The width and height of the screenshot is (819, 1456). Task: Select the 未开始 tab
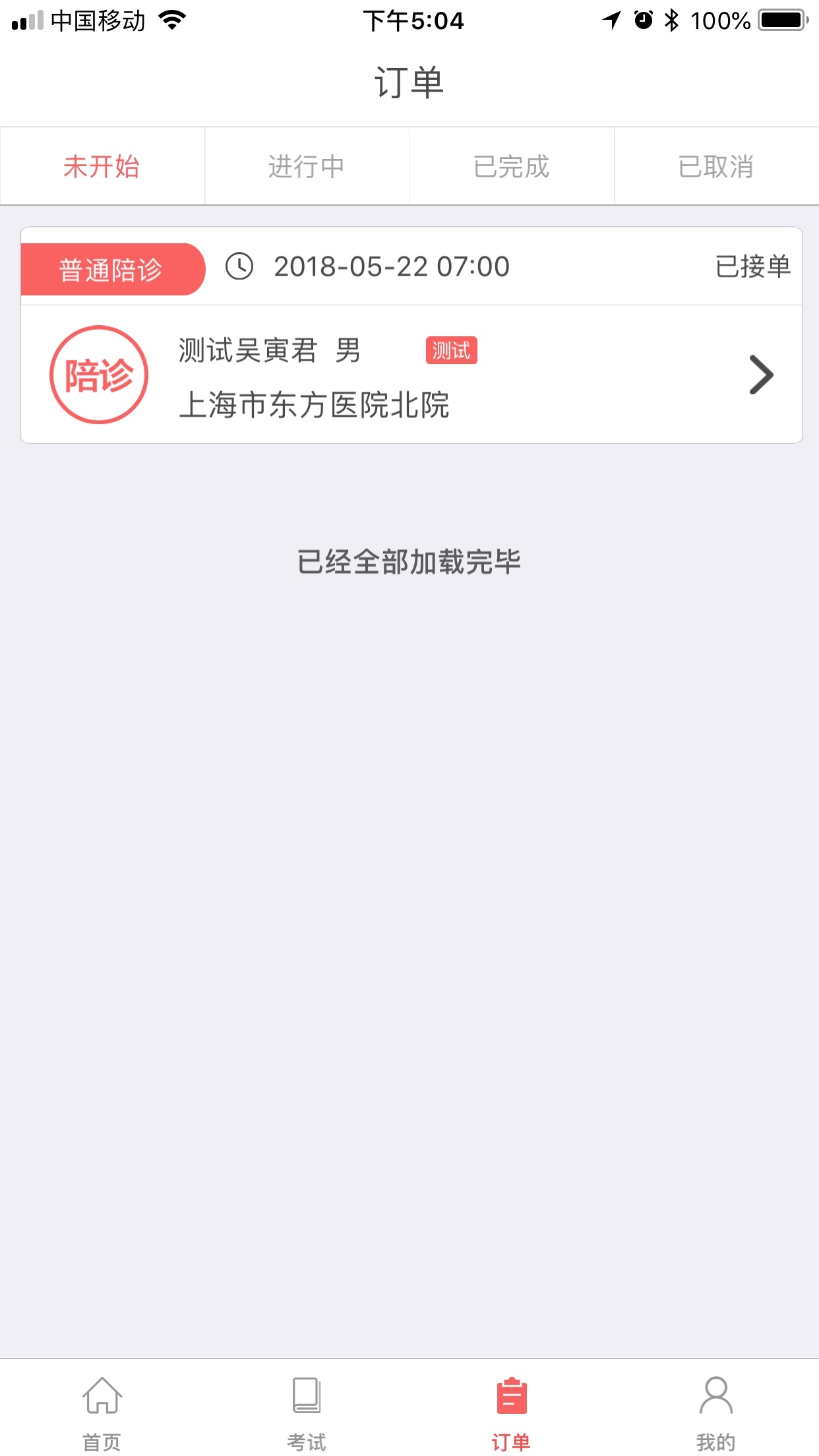click(102, 166)
